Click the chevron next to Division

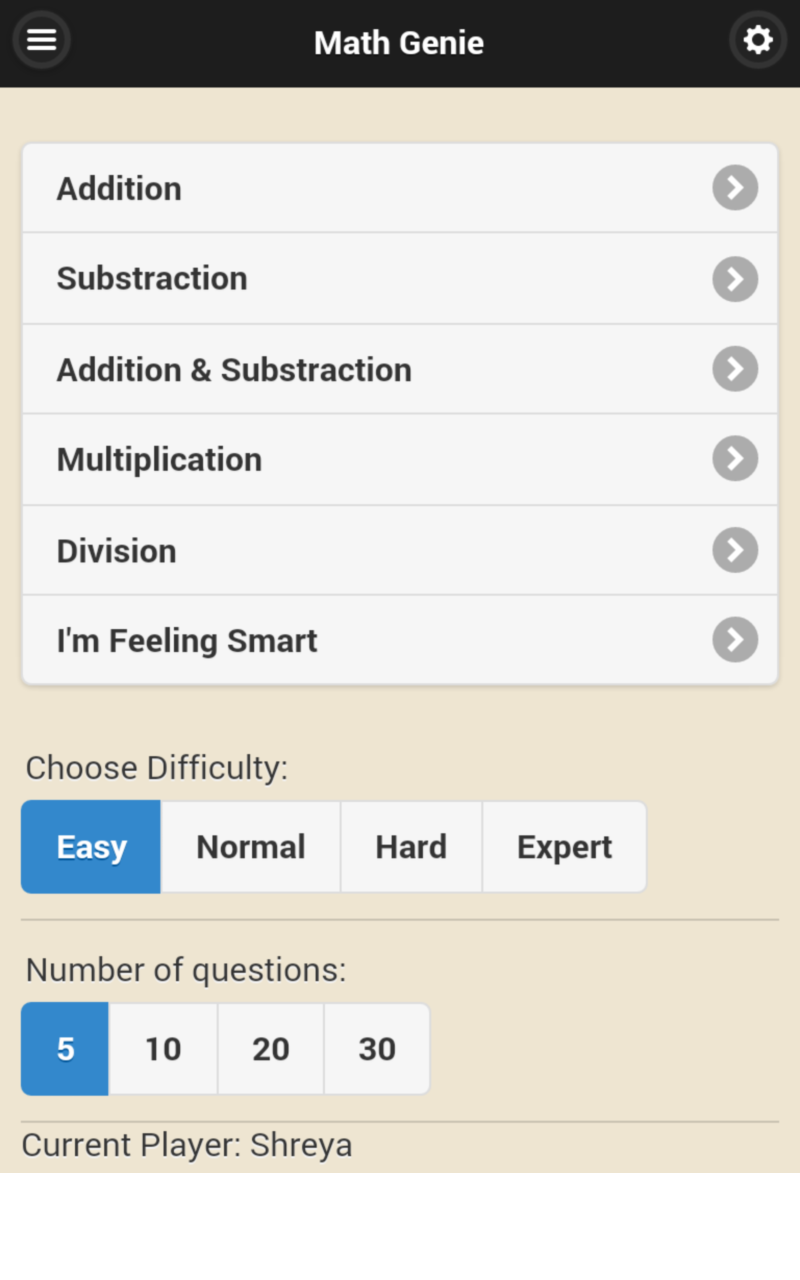(x=735, y=549)
